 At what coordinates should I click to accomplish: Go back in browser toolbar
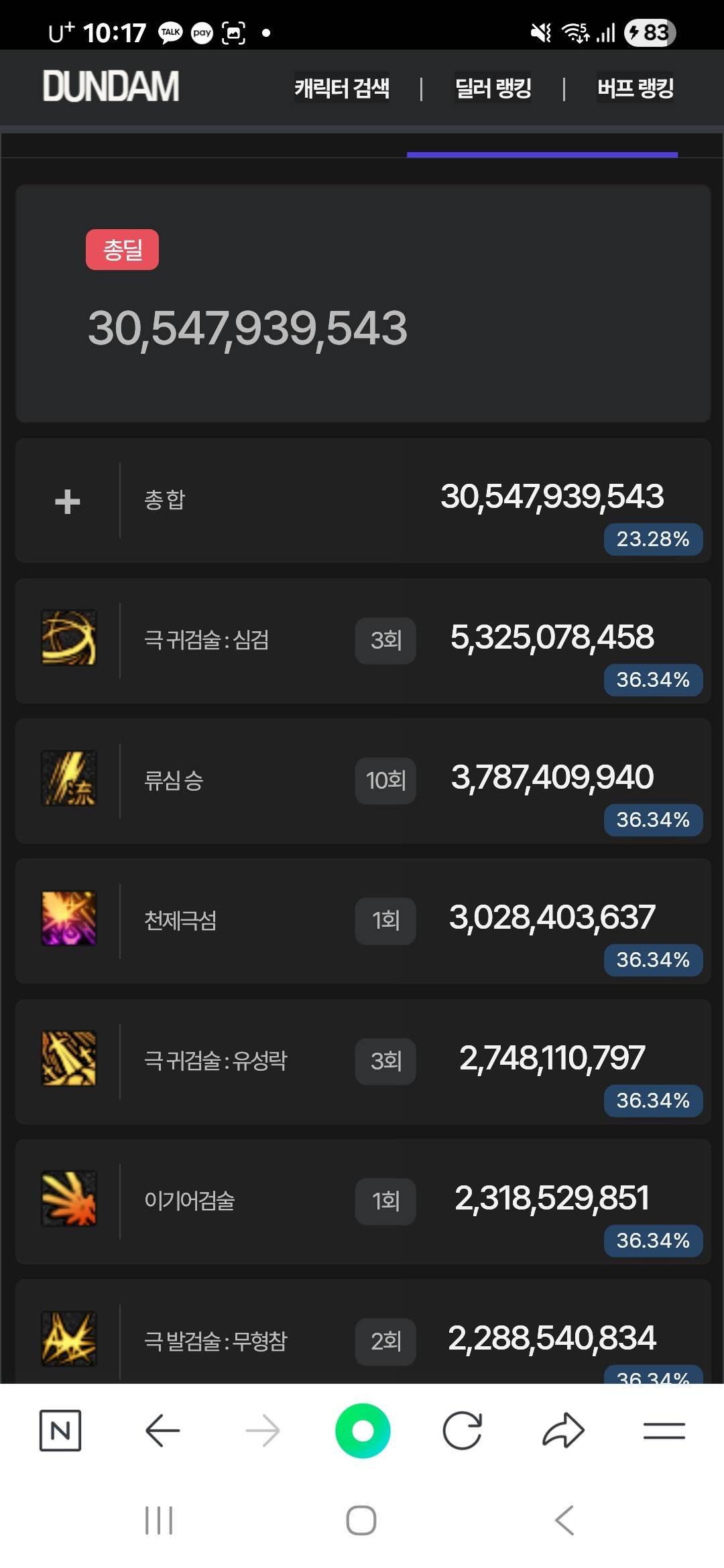[162, 1431]
